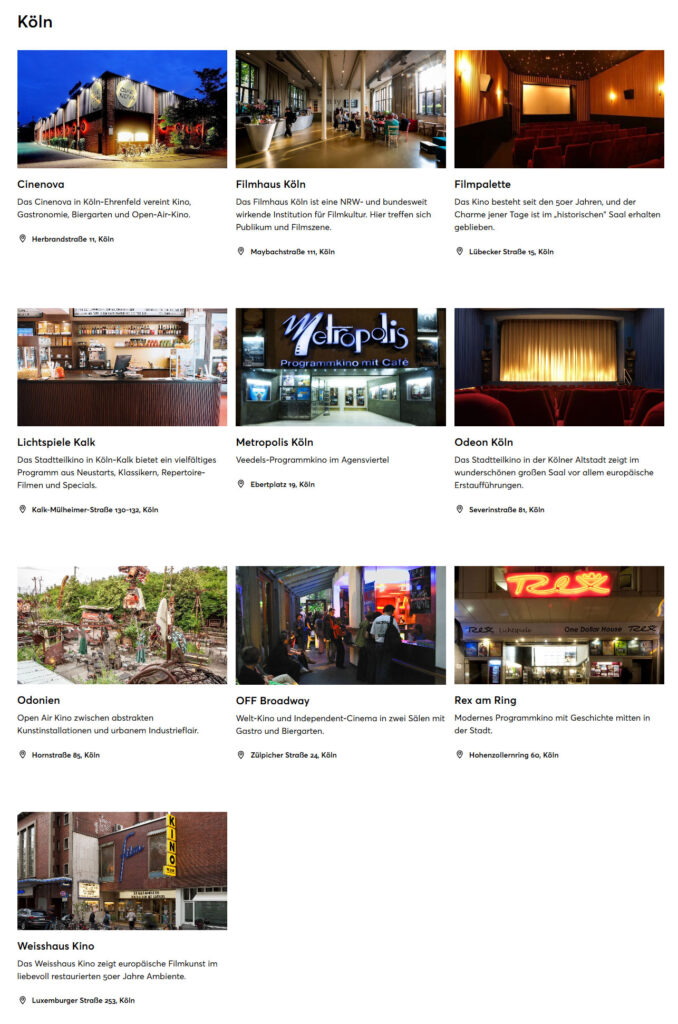The image size is (678, 1024).
Task: Open the Cinenova cinema card
Action: point(121,108)
